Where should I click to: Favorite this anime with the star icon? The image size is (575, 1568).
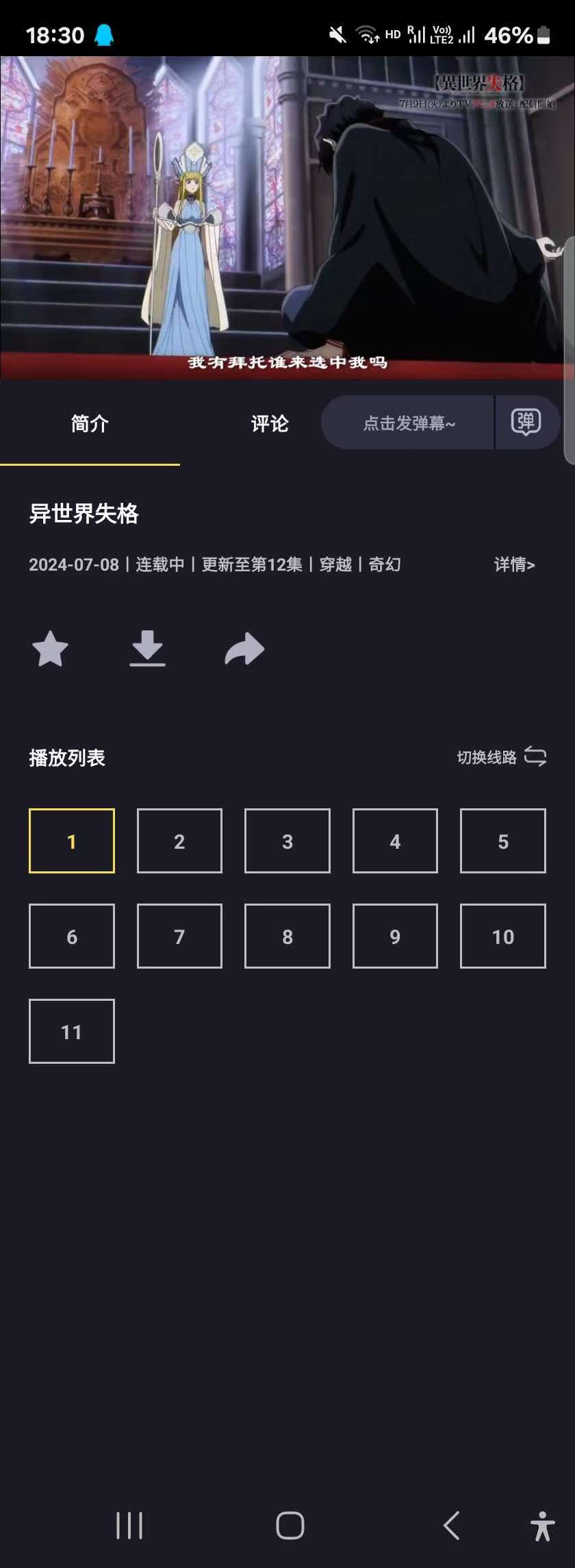pyautogui.click(x=51, y=649)
